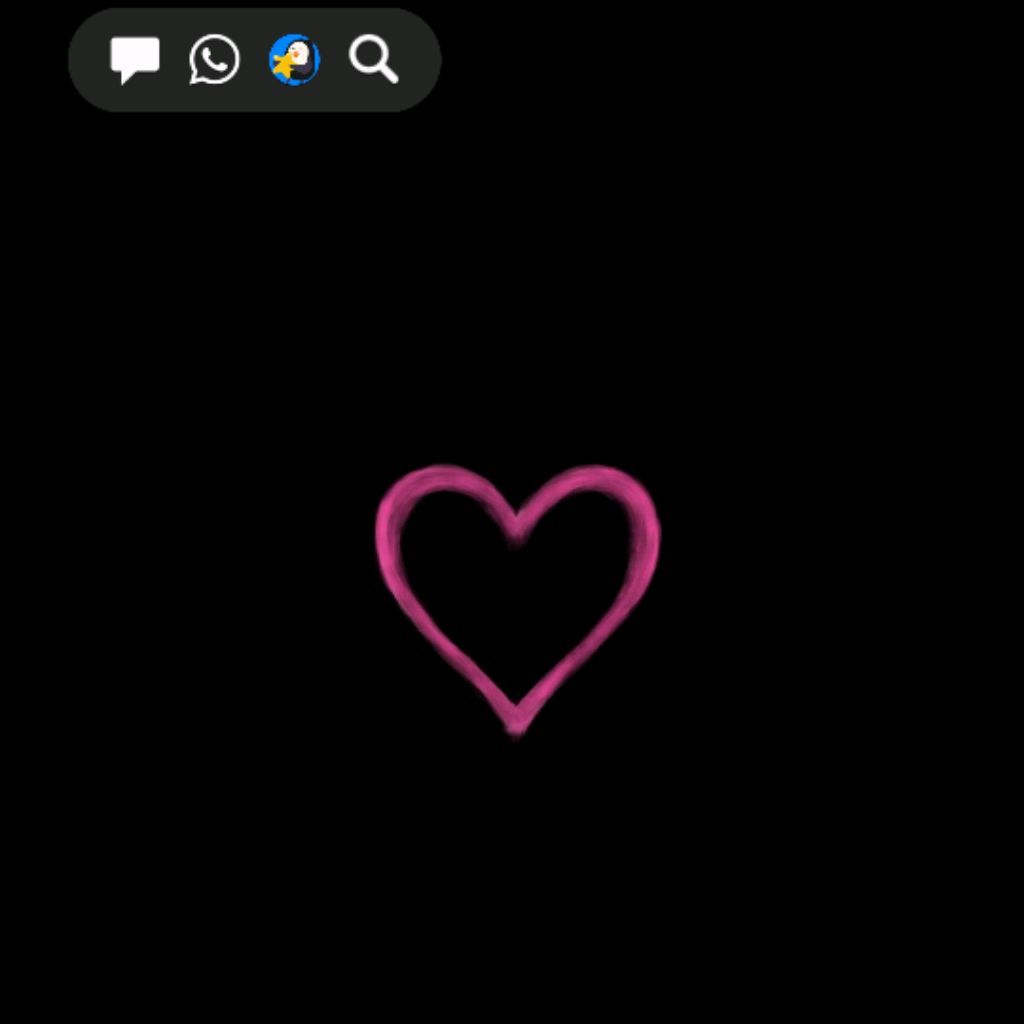Image resolution: width=1024 pixels, height=1024 pixels.
Task: Open the penguin with star app
Action: [294, 60]
